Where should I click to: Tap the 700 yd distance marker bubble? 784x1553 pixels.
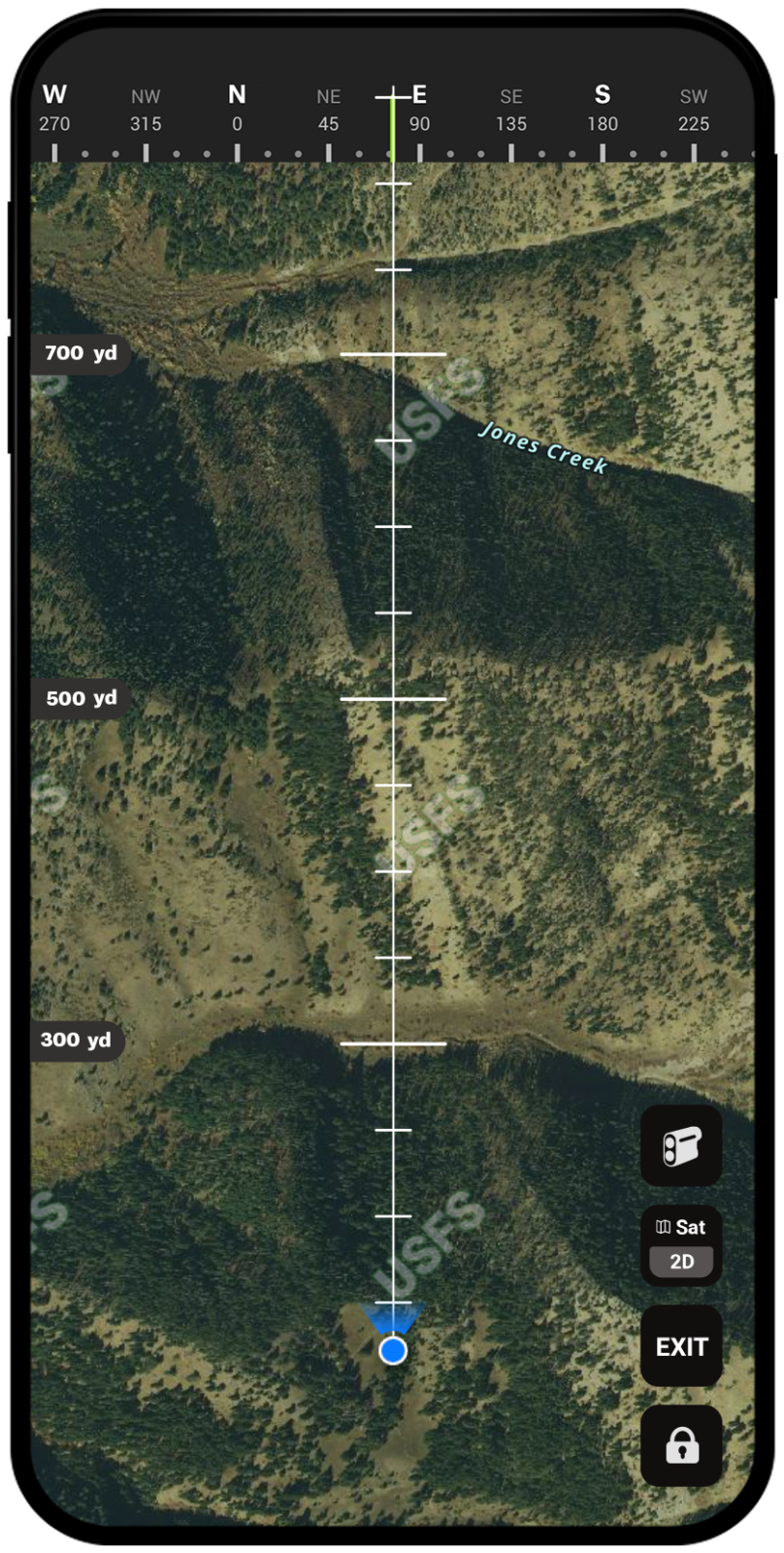coord(80,353)
